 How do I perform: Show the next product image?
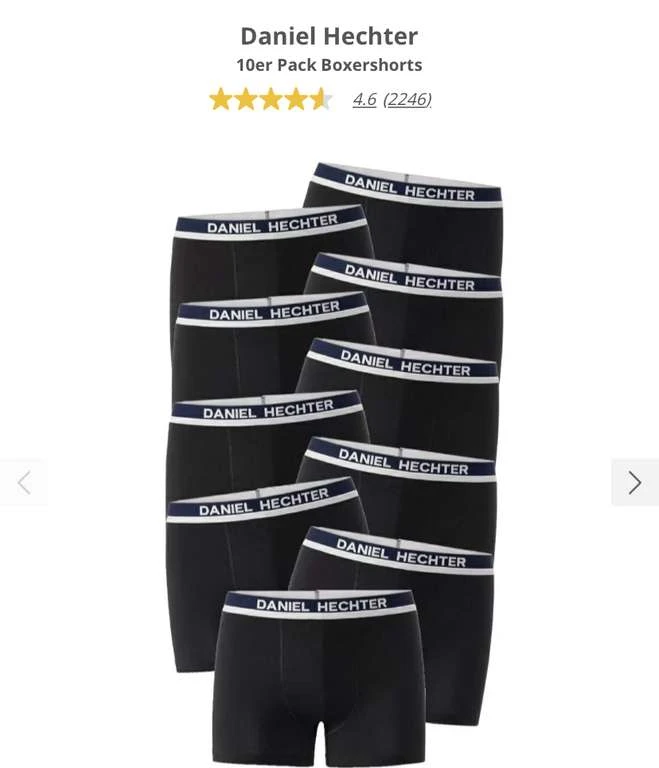[634, 483]
